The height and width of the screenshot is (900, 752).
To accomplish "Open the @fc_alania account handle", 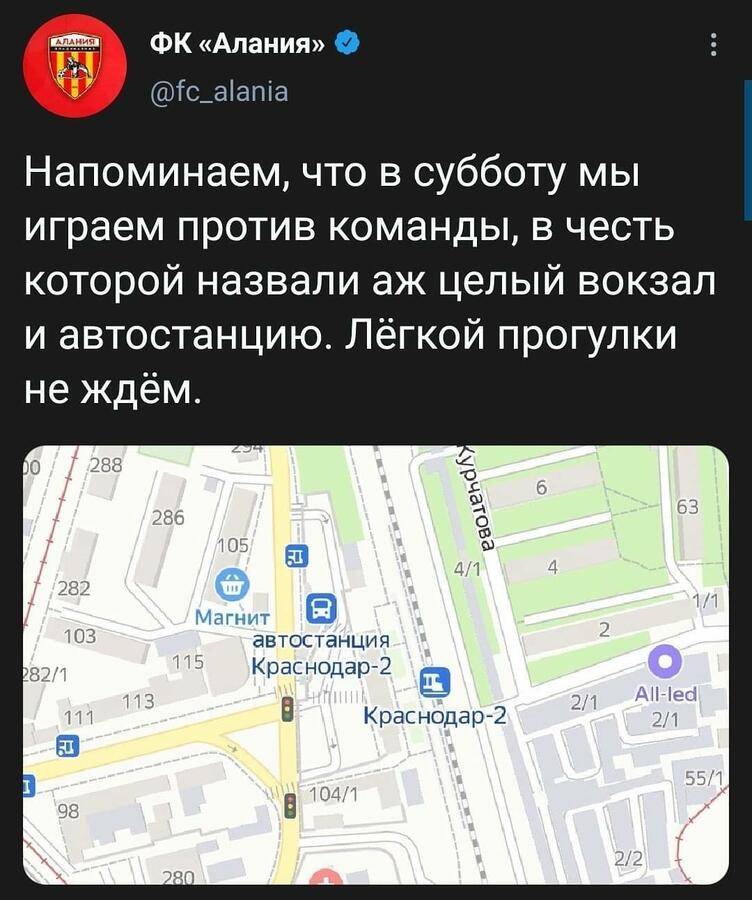I will coord(216,92).
